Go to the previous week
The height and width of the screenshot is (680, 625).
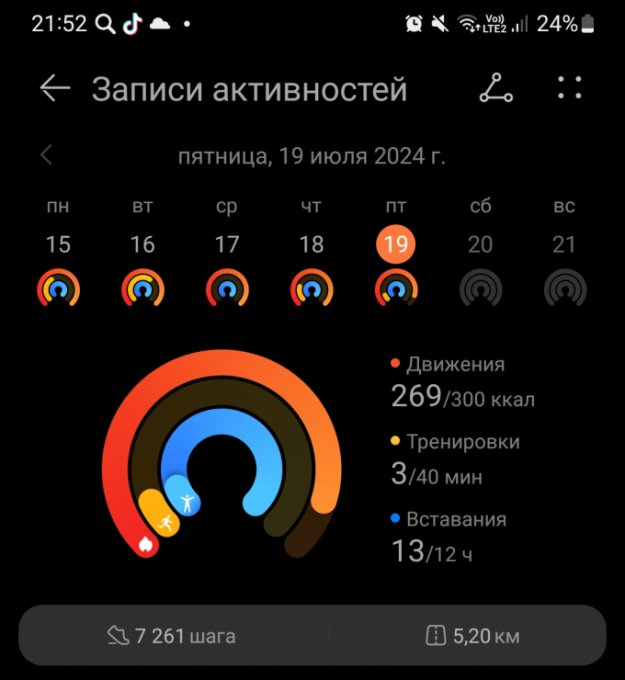46,155
